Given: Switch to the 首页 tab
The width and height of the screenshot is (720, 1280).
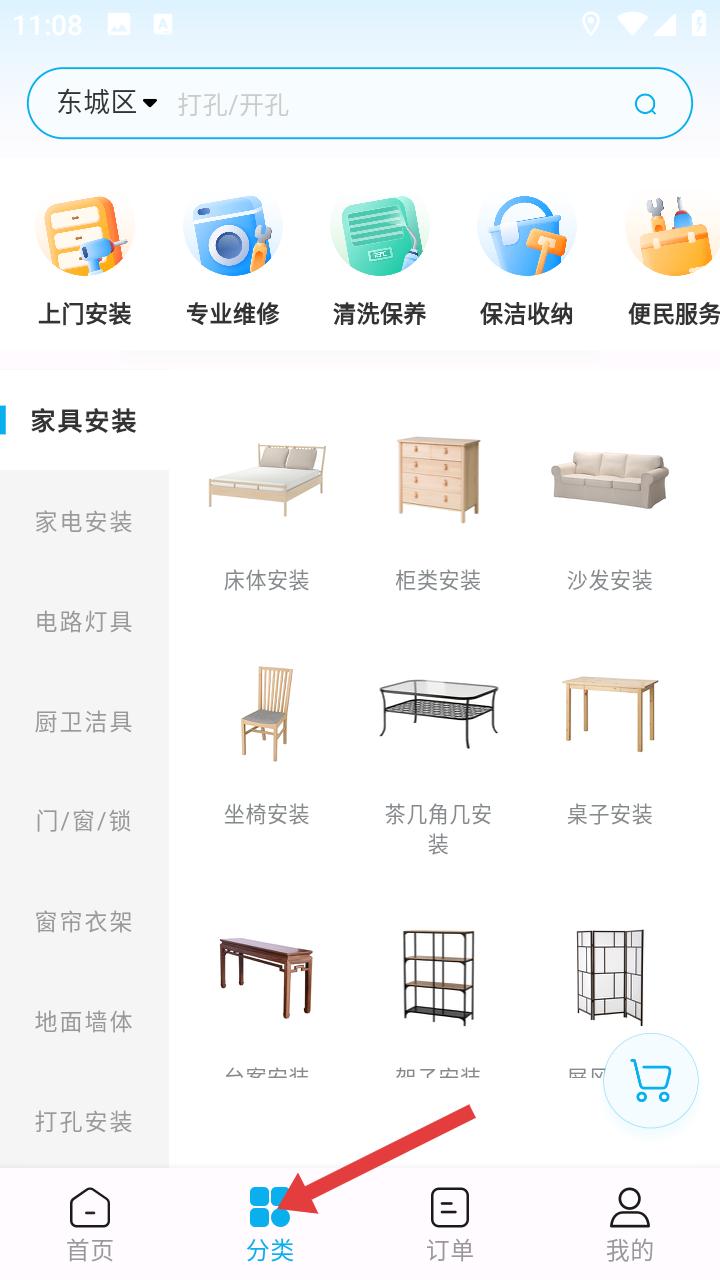Looking at the screenshot, I should 90,1224.
